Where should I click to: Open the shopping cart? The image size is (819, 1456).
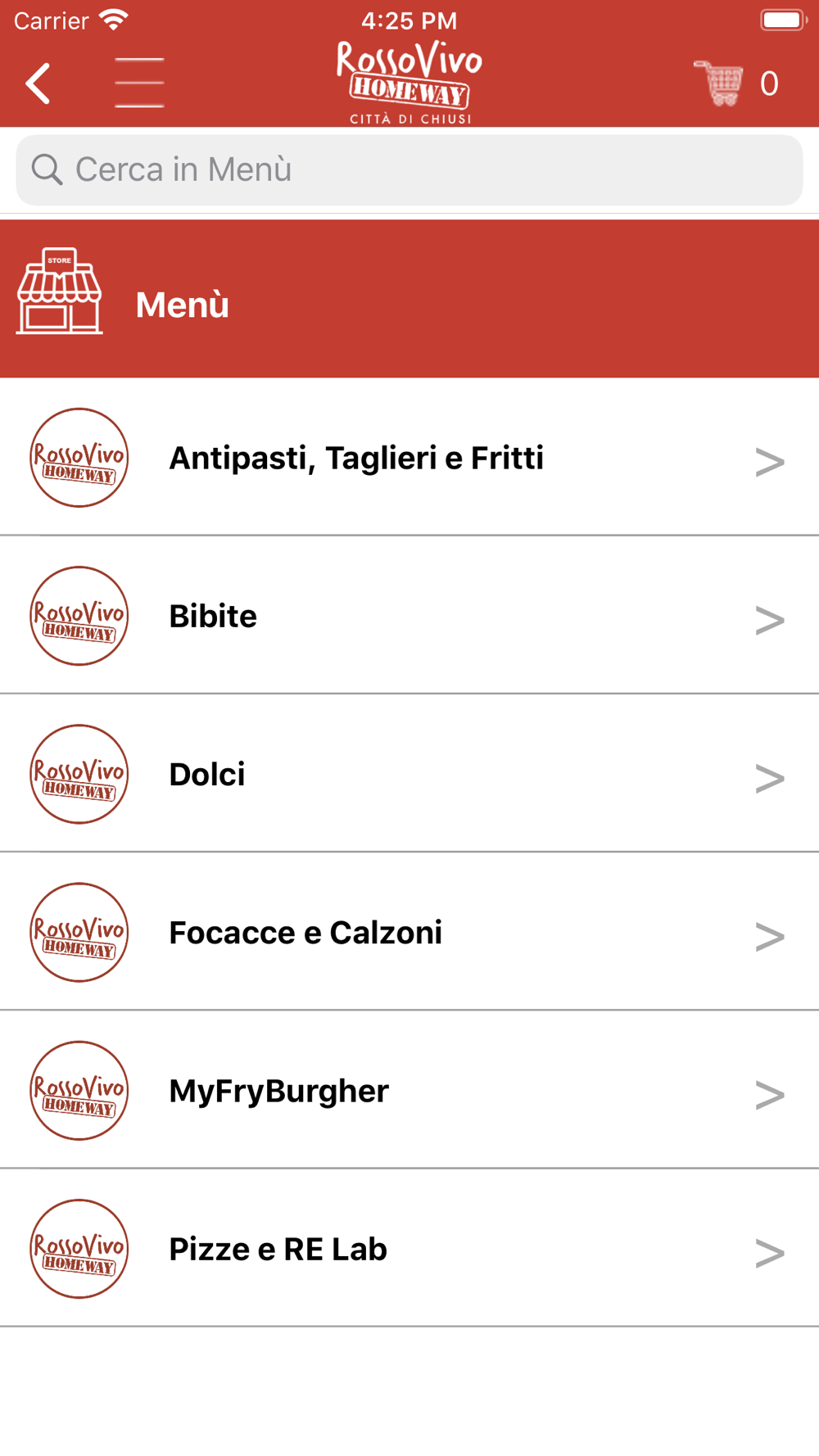click(x=735, y=83)
